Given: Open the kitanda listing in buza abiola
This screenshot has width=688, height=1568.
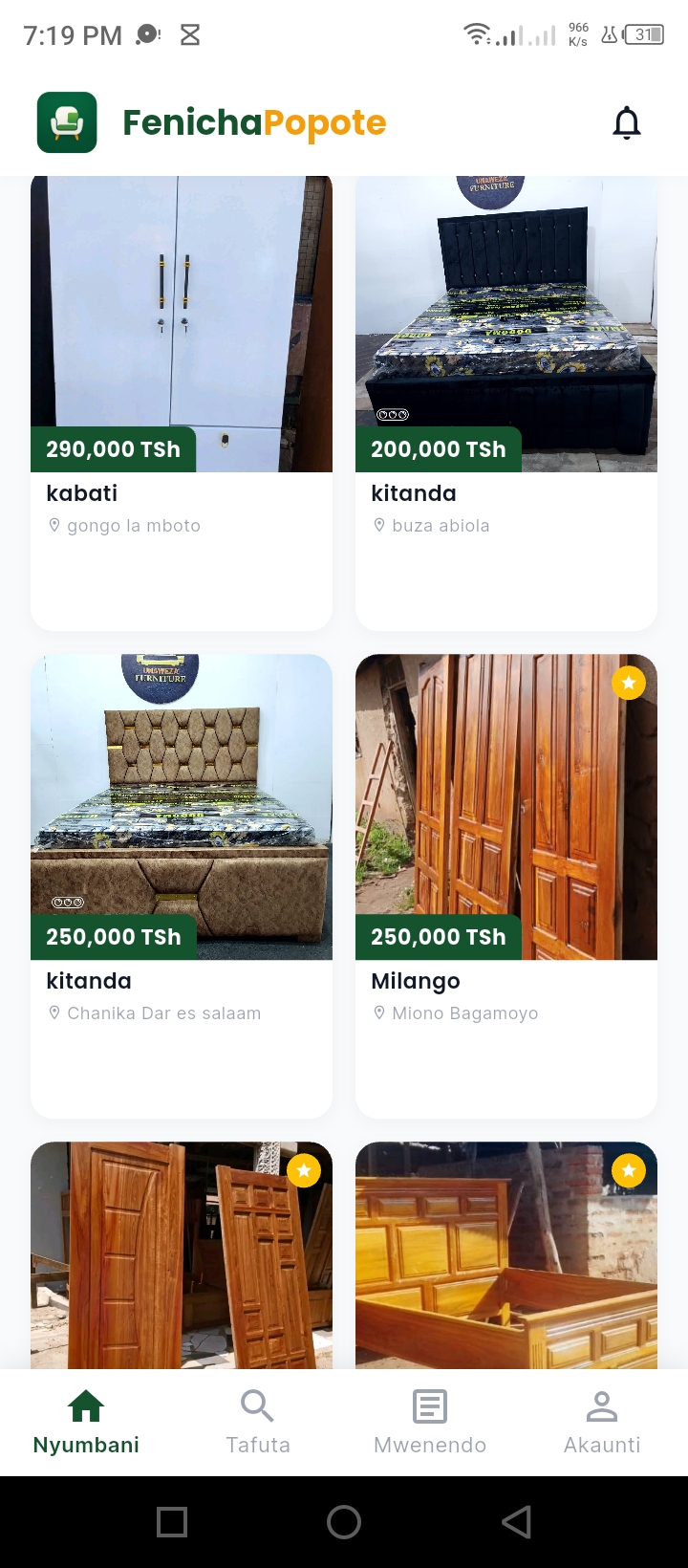Looking at the screenshot, I should point(506,403).
